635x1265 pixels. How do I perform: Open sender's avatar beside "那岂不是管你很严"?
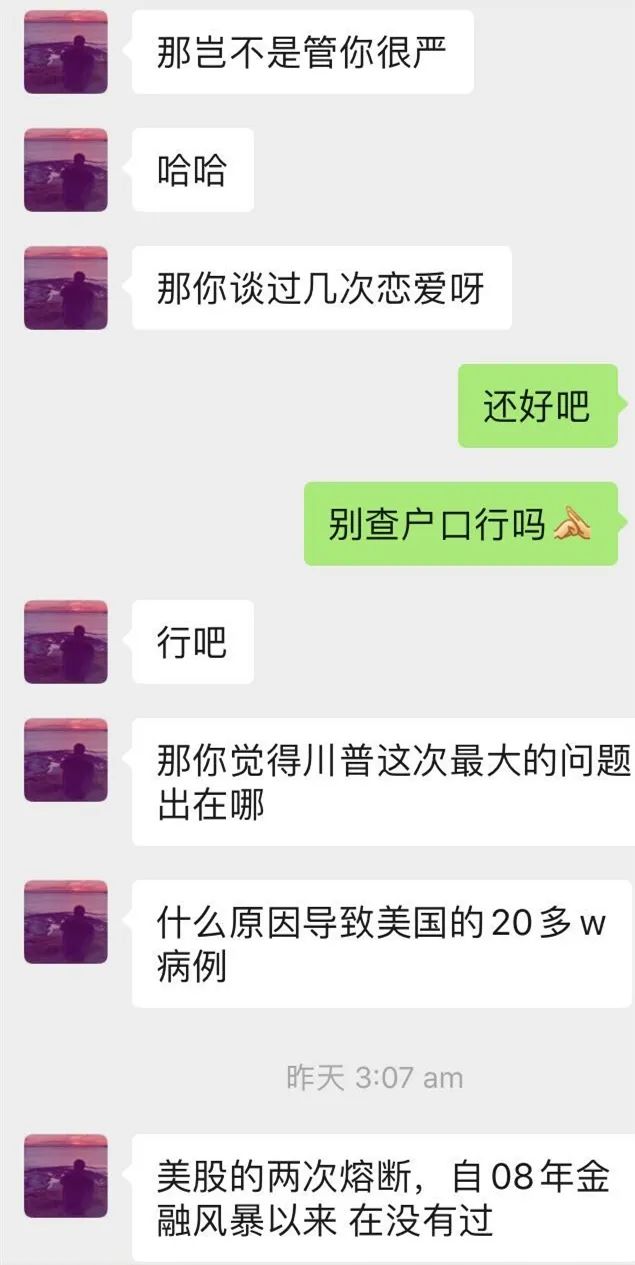[x=65, y=52]
